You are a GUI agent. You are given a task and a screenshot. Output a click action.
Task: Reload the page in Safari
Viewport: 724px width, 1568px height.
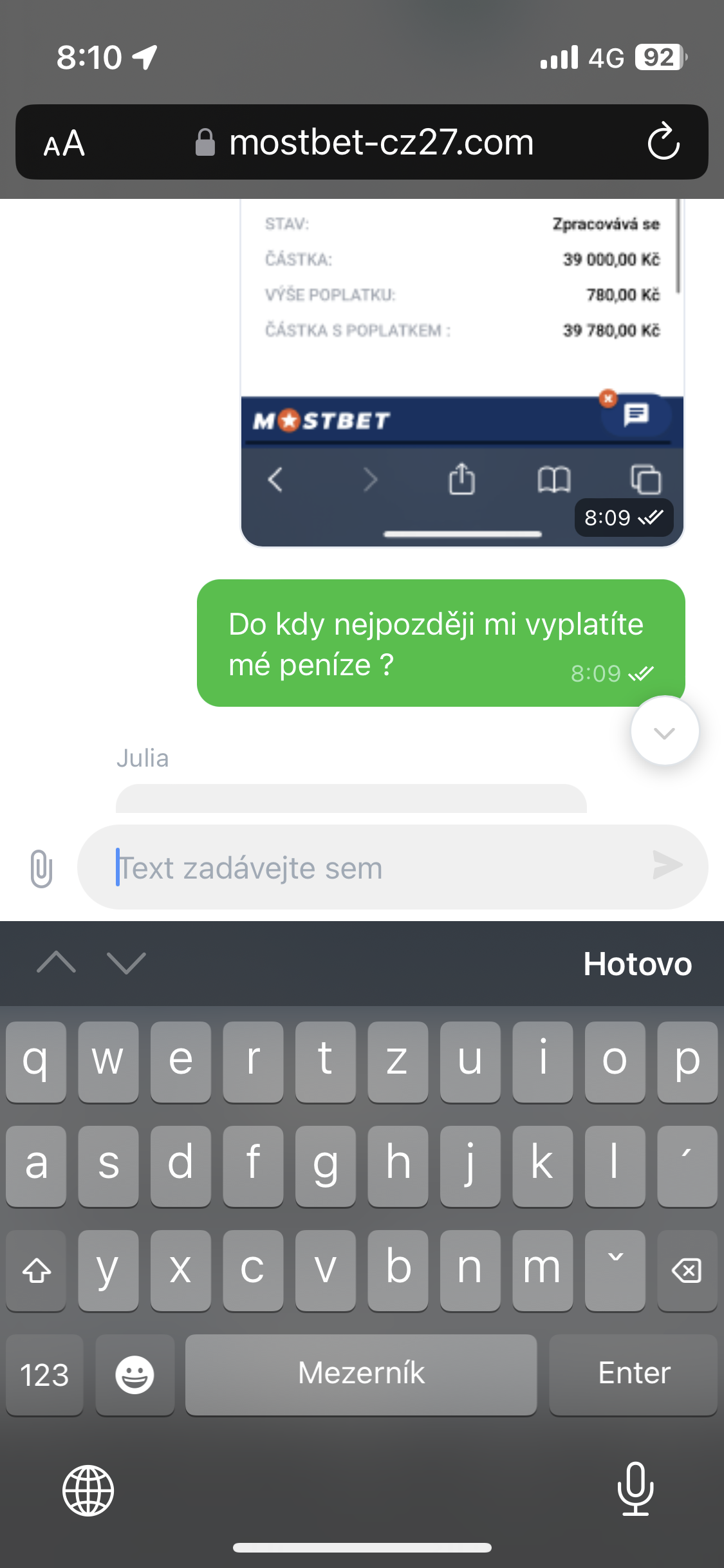[664, 142]
